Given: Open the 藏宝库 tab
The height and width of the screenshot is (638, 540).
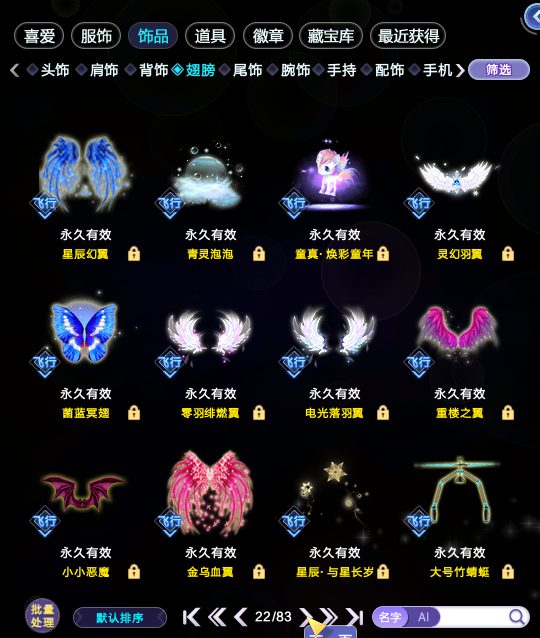Looking at the screenshot, I should (x=331, y=36).
